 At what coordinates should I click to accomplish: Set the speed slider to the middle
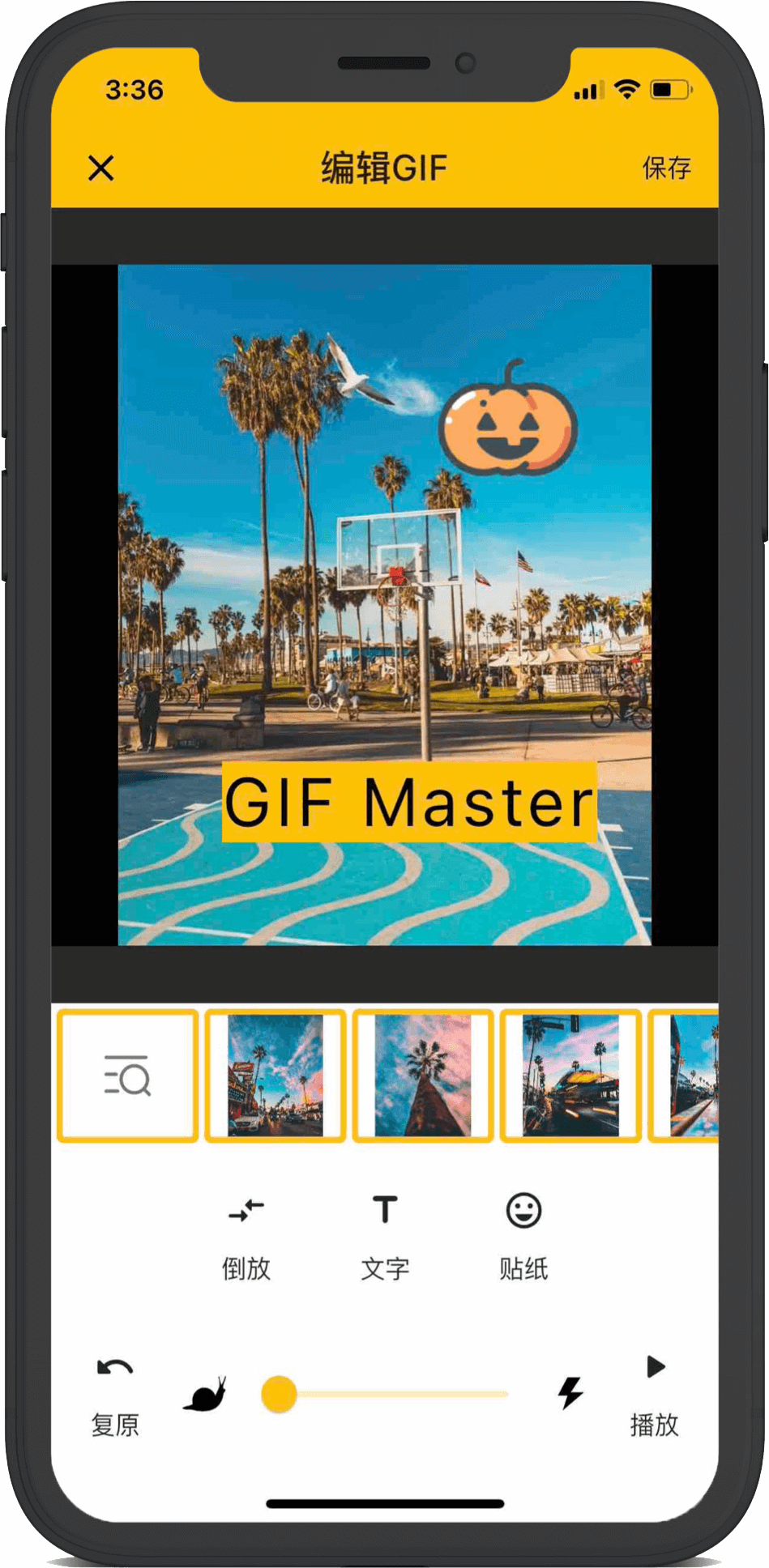tap(393, 1395)
